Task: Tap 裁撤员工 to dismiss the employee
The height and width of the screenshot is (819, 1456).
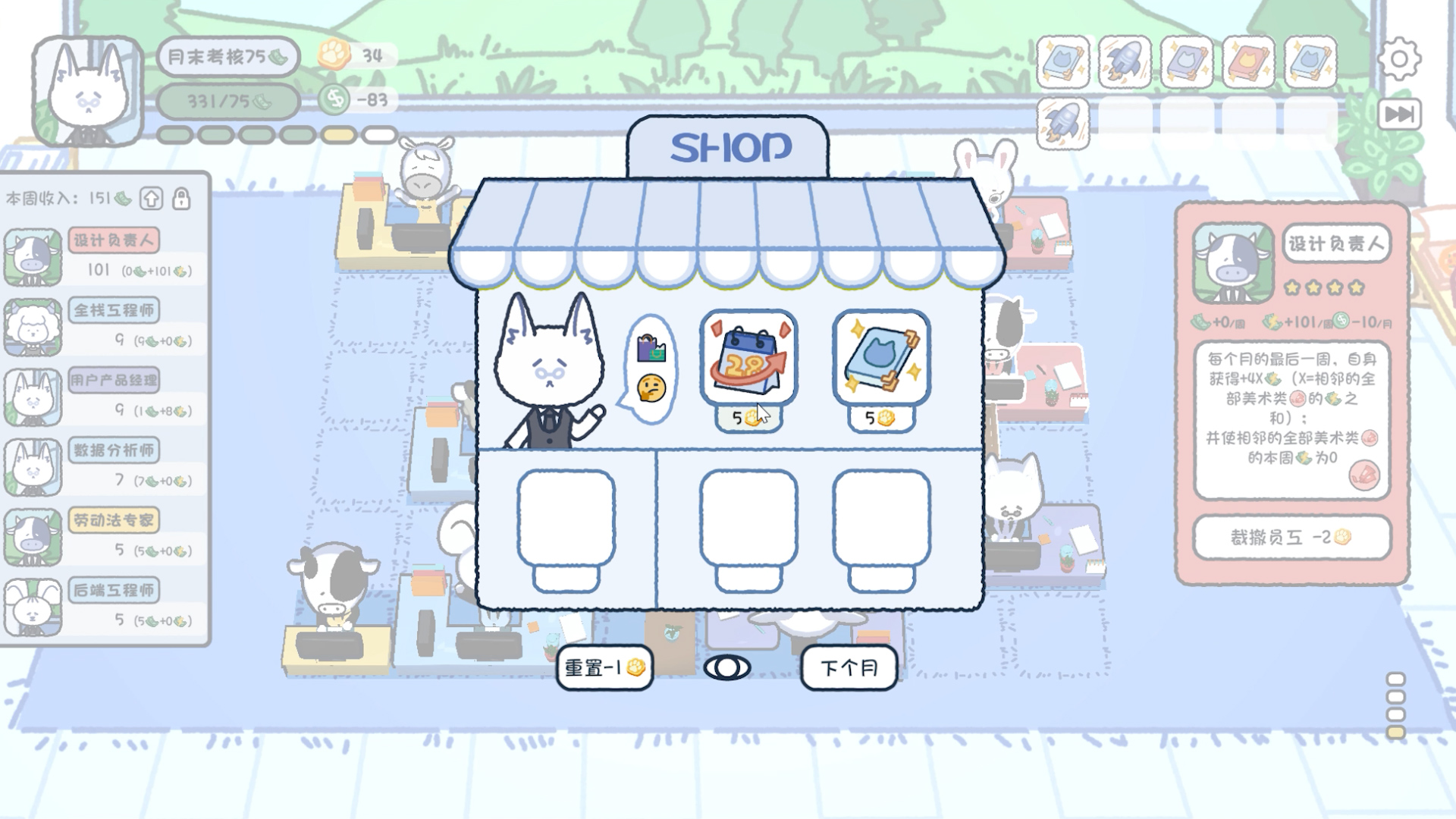Action: (x=1291, y=537)
